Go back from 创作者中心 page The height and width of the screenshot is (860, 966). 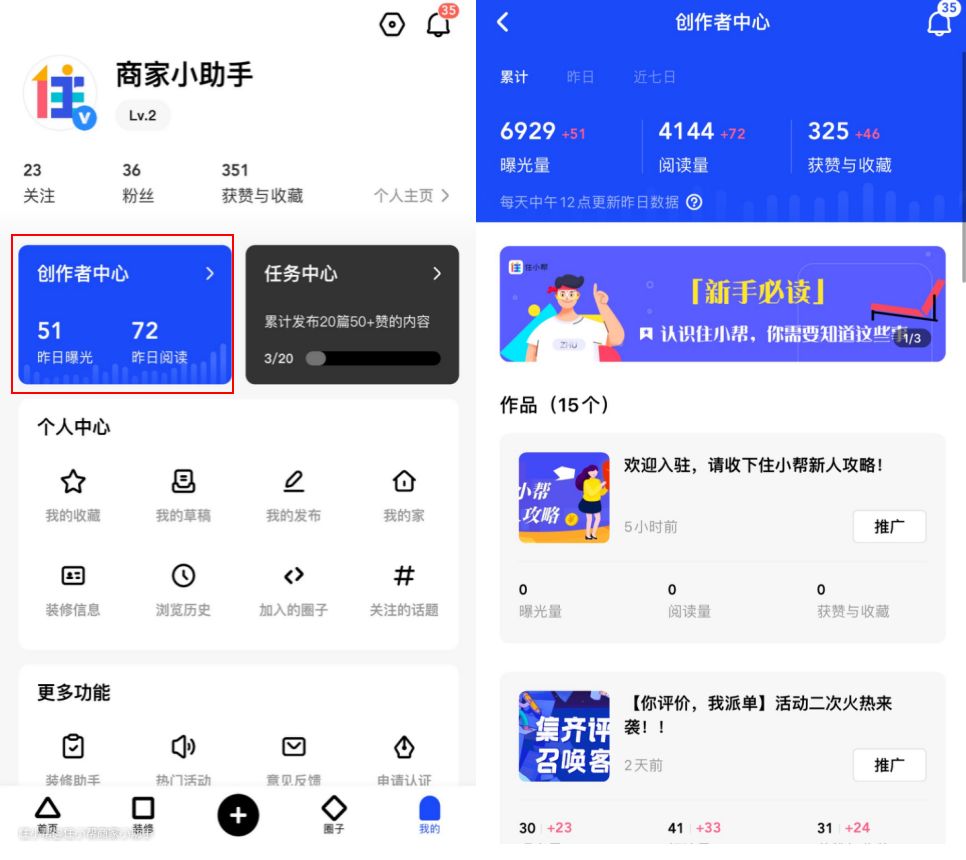pos(503,22)
